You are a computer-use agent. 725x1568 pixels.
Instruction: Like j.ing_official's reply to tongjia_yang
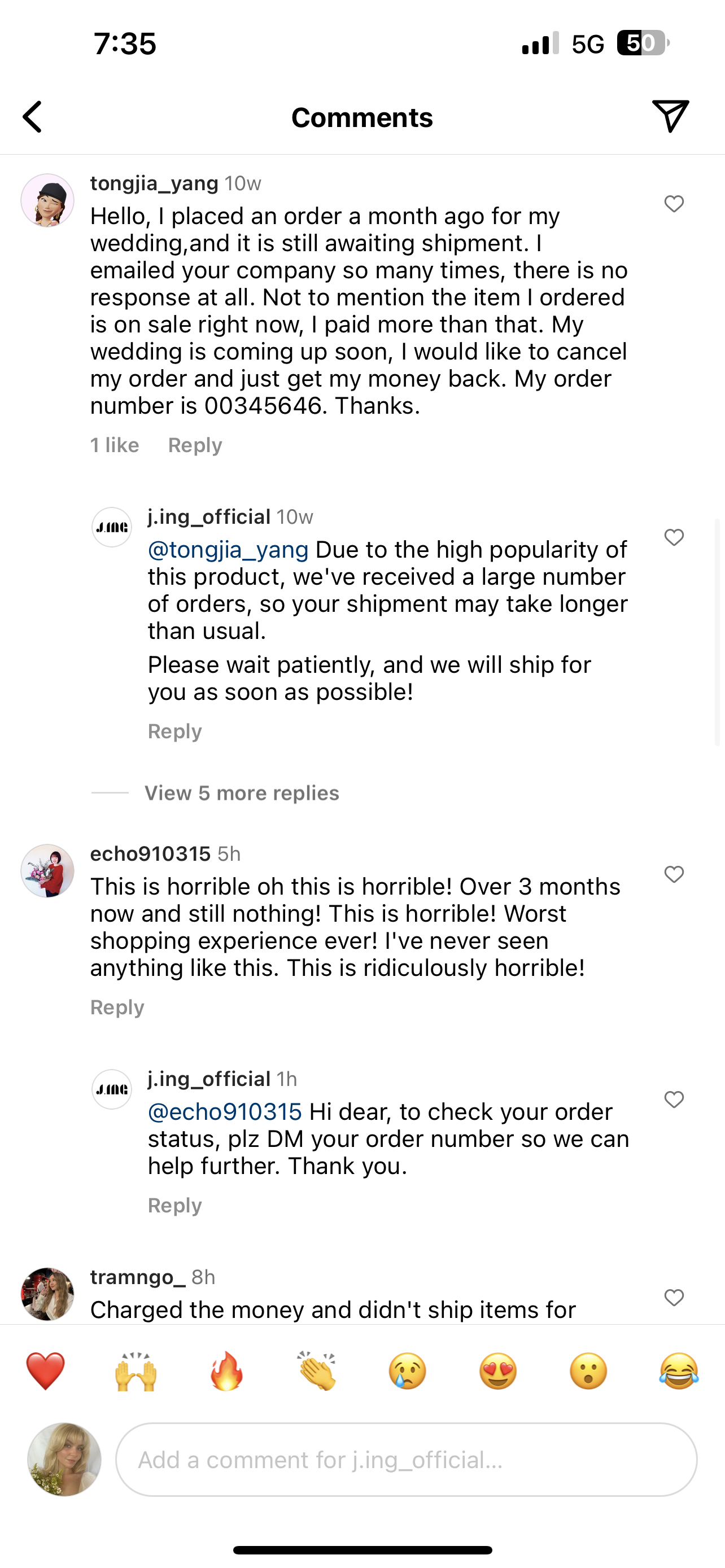point(674,537)
